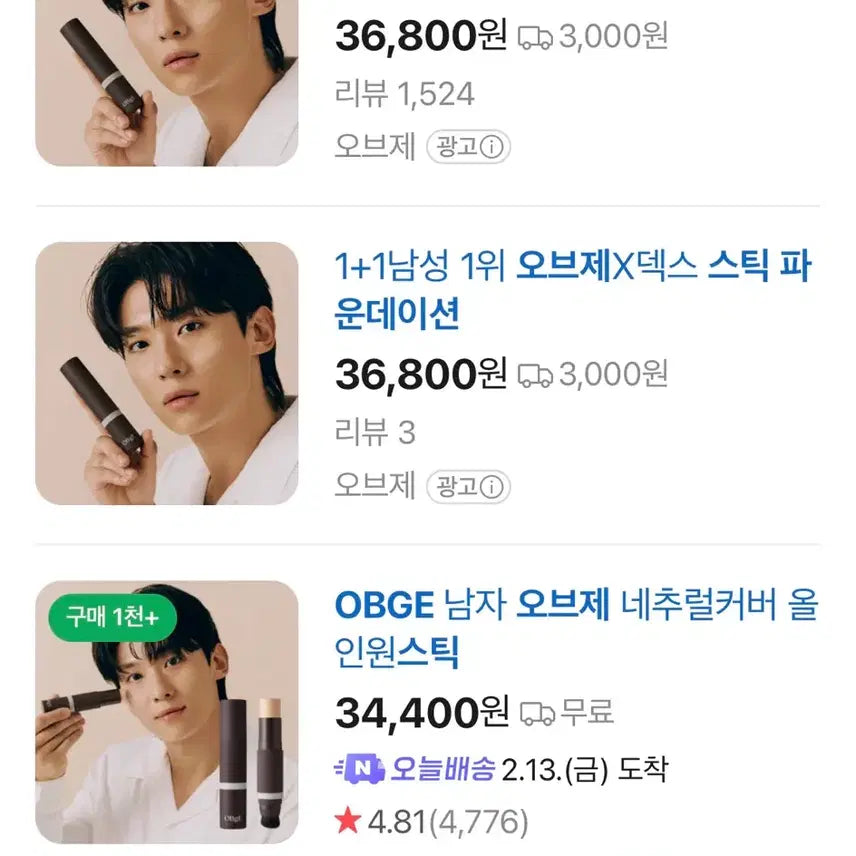This screenshot has height=856, width=856.
Task: Show 광고 info under the 리뷰 1,524 listing
Action: pos(468,148)
